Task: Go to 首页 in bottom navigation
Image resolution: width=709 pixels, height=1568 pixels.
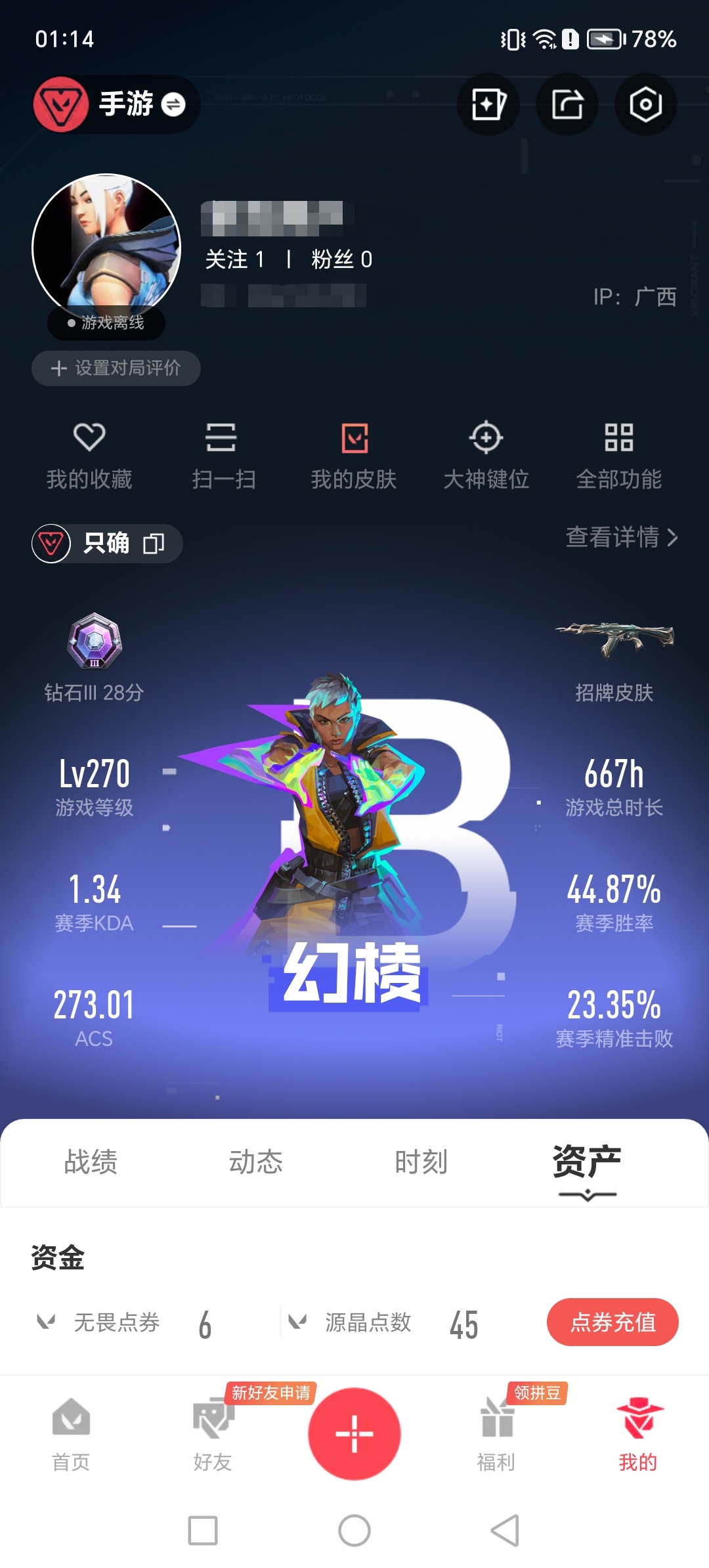Action: (71, 1434)
